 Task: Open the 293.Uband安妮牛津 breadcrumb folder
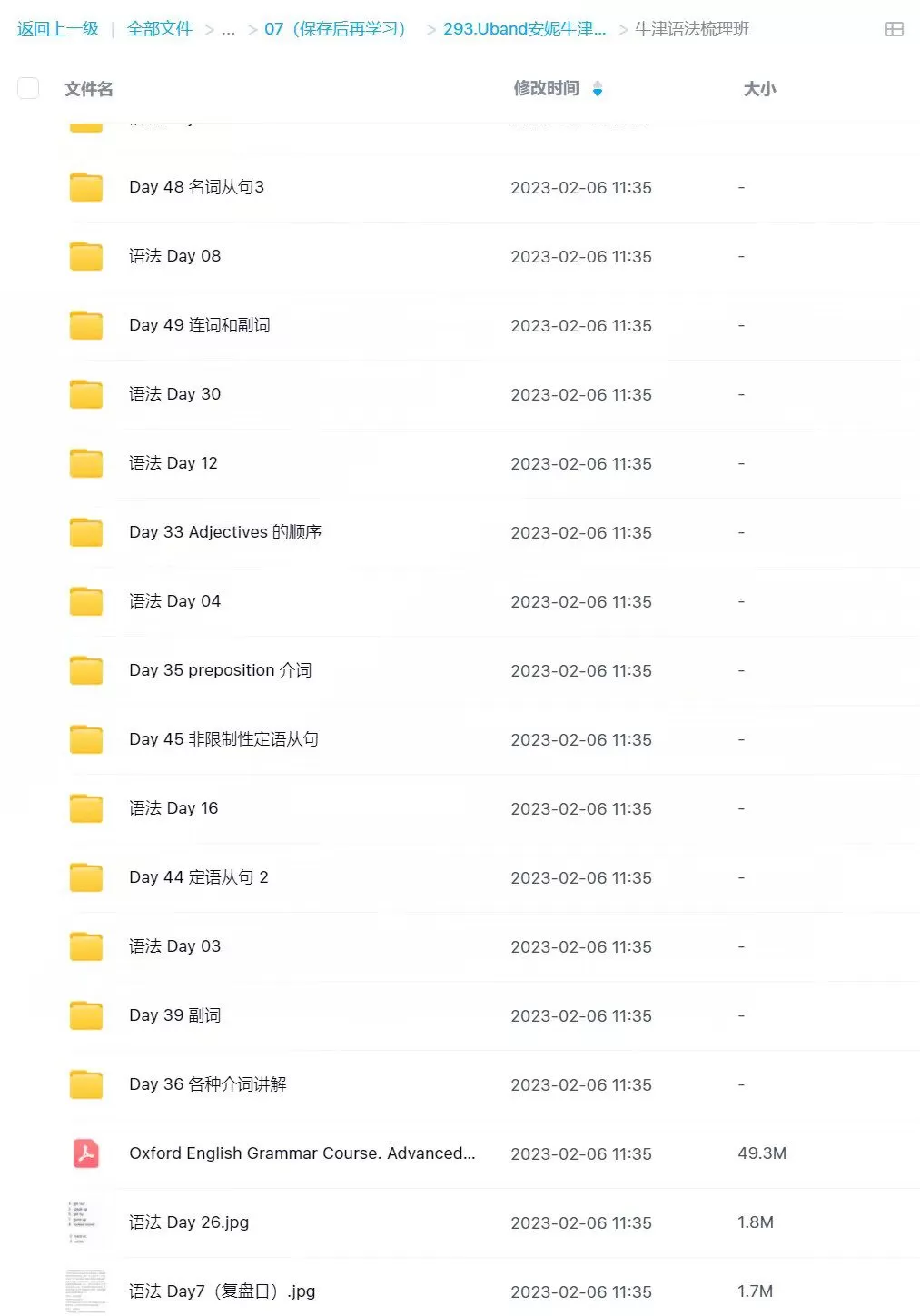(524, 29)
